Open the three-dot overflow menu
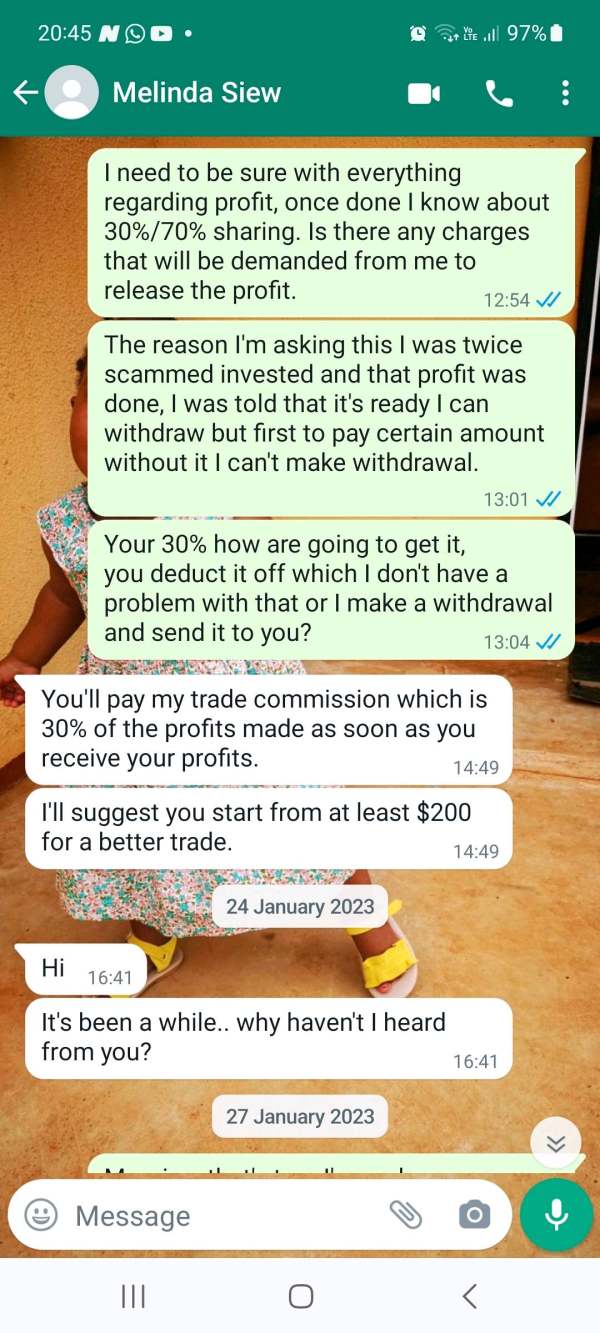600x1333 pixels. point(565,93)
